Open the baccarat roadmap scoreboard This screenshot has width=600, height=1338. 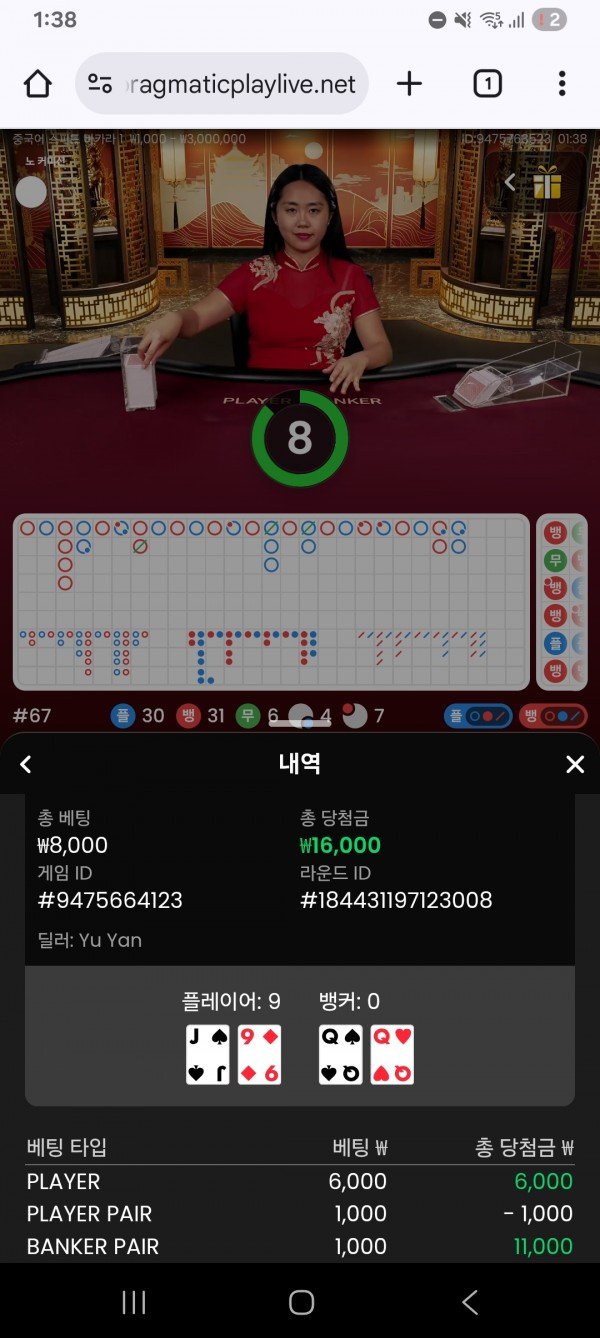tap(270, 602)
